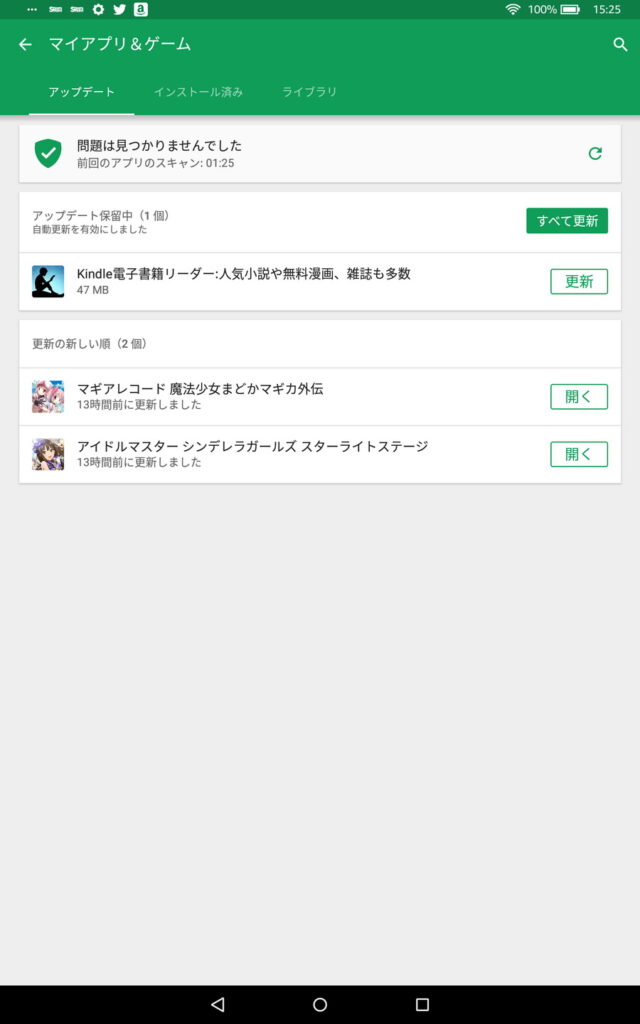Switch to the ライブラリ tab
Image resolution: width=640 pixels, height=1024 pixels.
[x=309, y=92]
